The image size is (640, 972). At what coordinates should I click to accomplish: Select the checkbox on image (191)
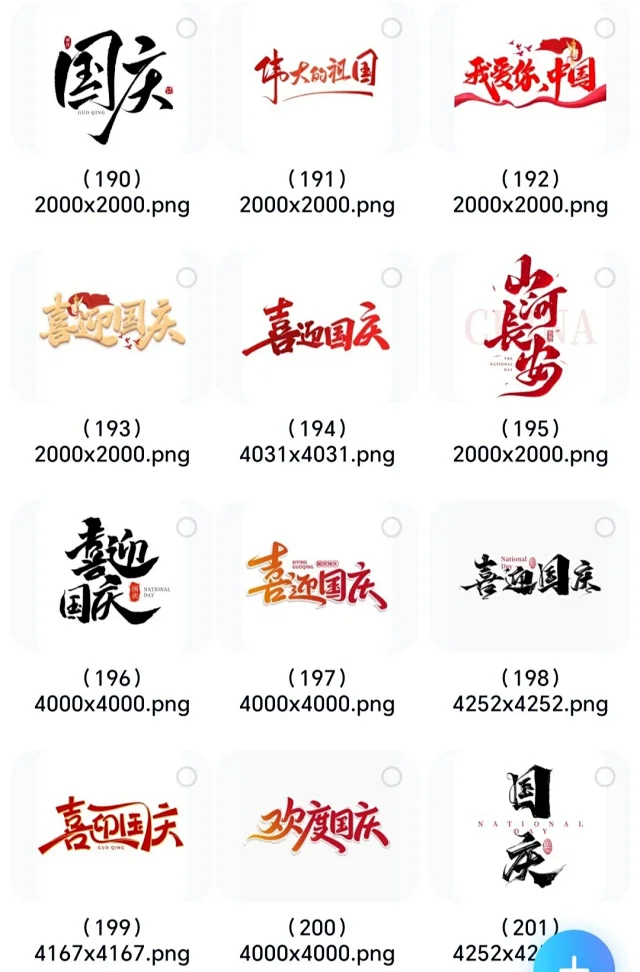point(392,28)
